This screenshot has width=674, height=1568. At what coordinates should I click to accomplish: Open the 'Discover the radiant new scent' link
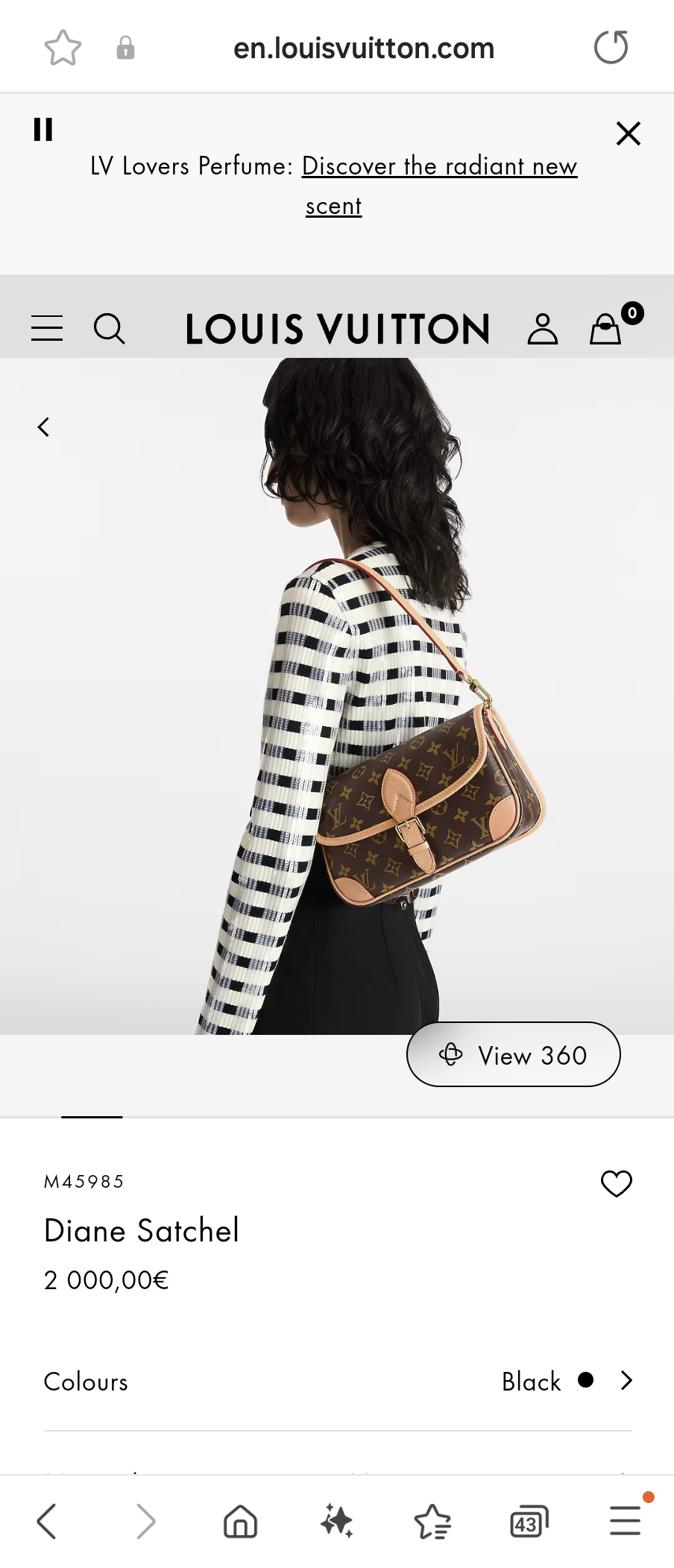point(439,166)
